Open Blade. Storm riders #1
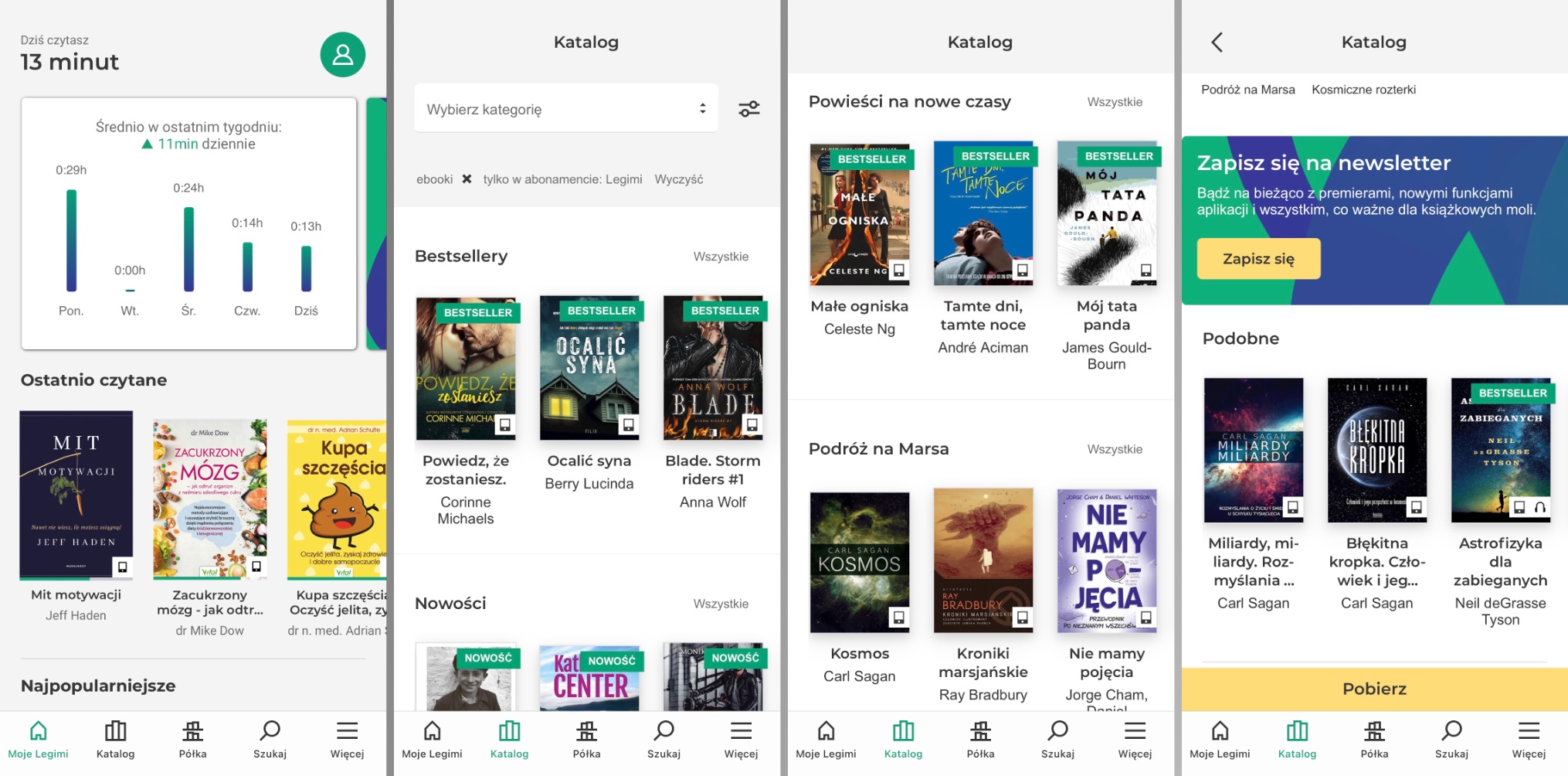Image resolution: width=1568 pixels, height=776 pixels. tap(713, 368)
